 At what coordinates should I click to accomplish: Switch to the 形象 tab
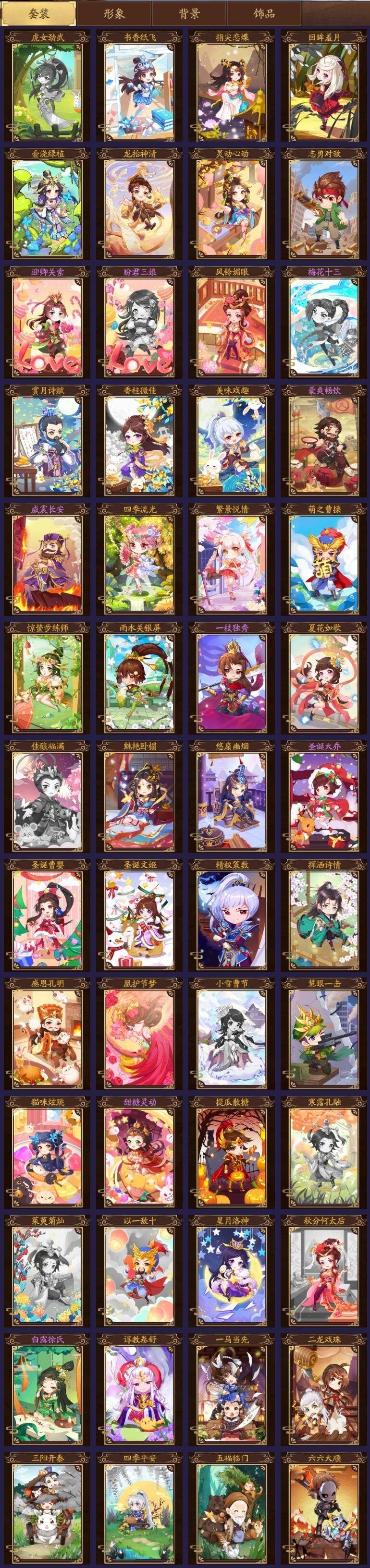(x=114, y=13)
